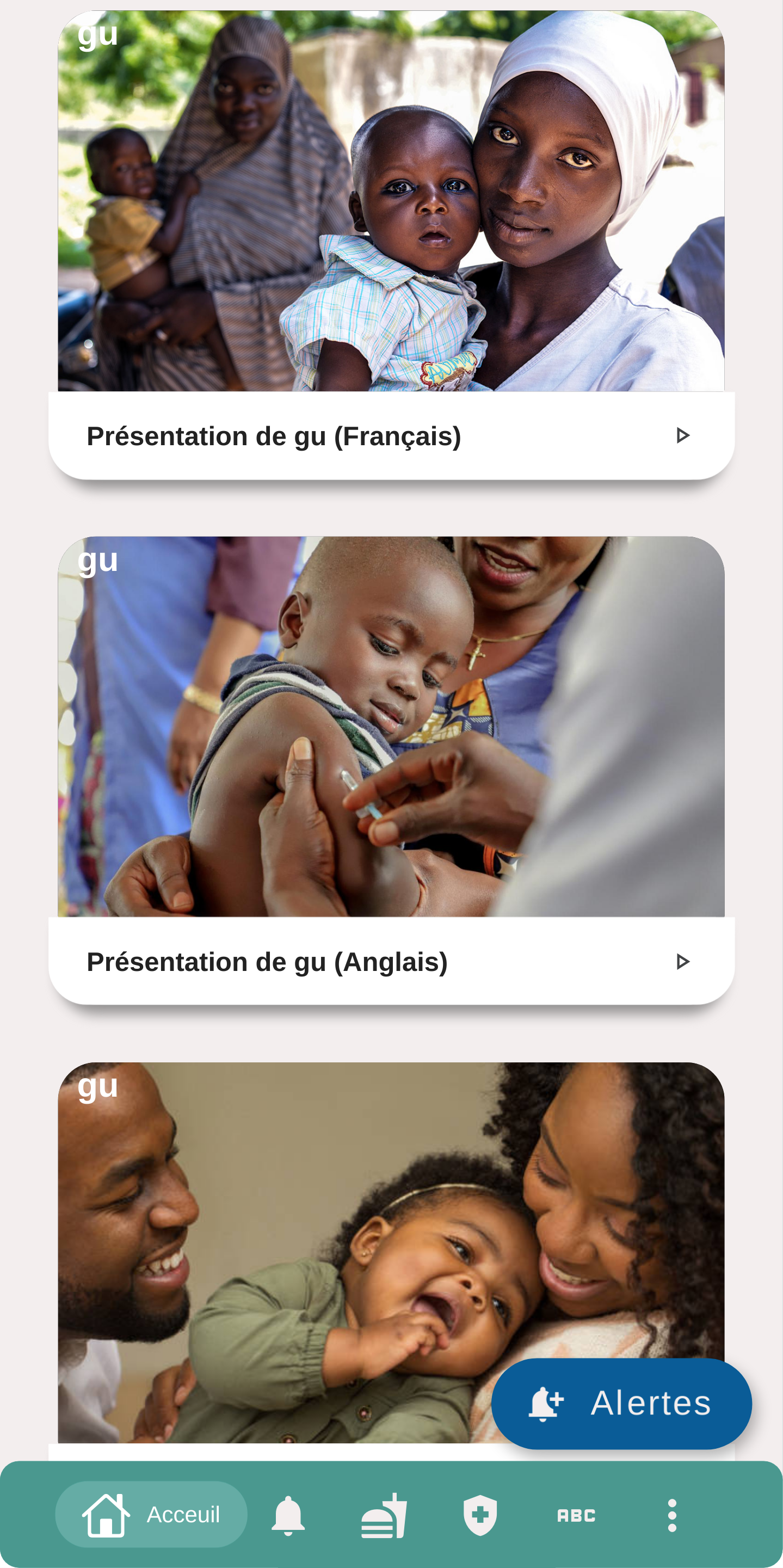This screenshot has width=783, height=1568.
Task: Open the three-dot more menu
Action: pyautogui.click(x=671, y=1515)
